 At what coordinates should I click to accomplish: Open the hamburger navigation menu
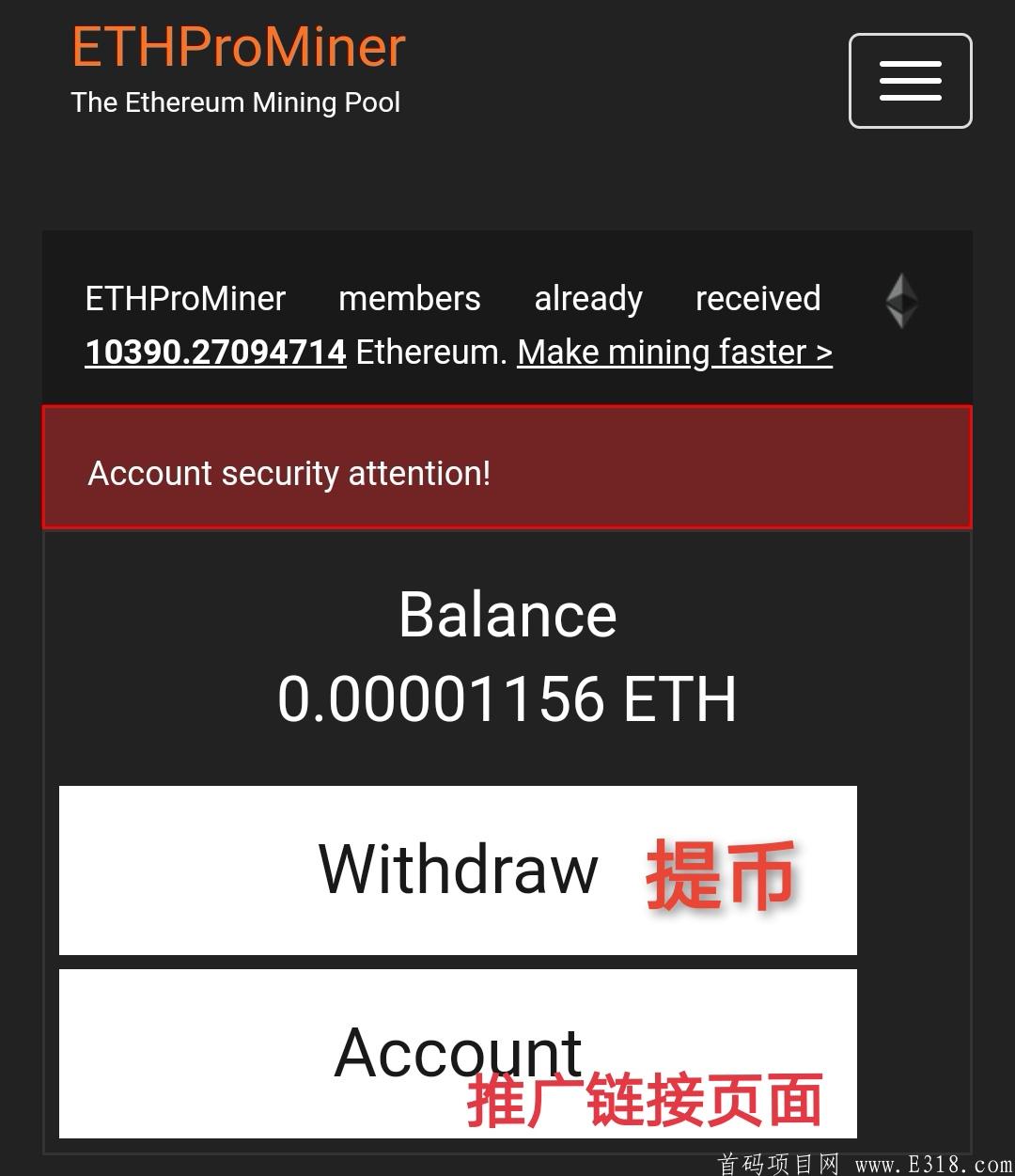(x=910, y=81)
